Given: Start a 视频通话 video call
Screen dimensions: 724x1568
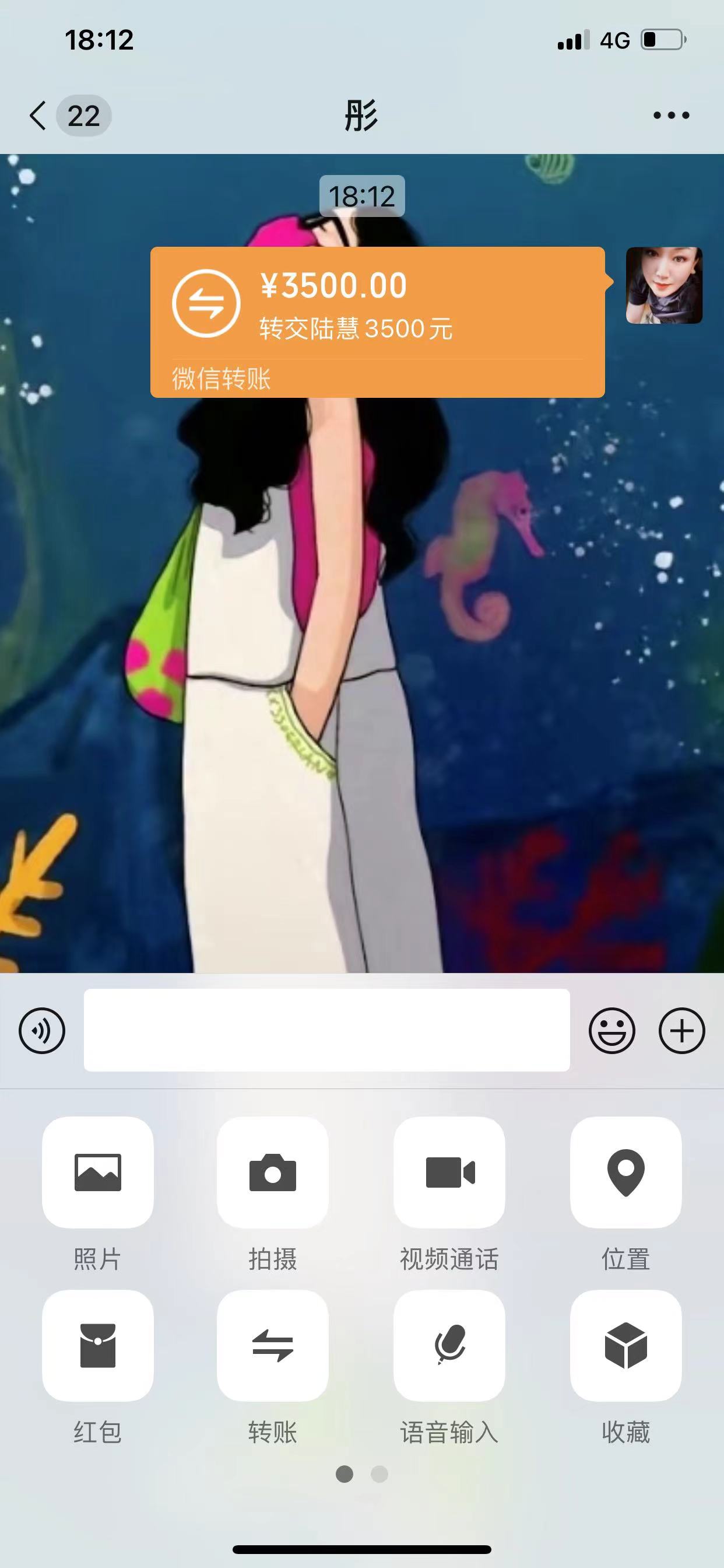Looking at the screenshot, I should [x=449, y=1172].
